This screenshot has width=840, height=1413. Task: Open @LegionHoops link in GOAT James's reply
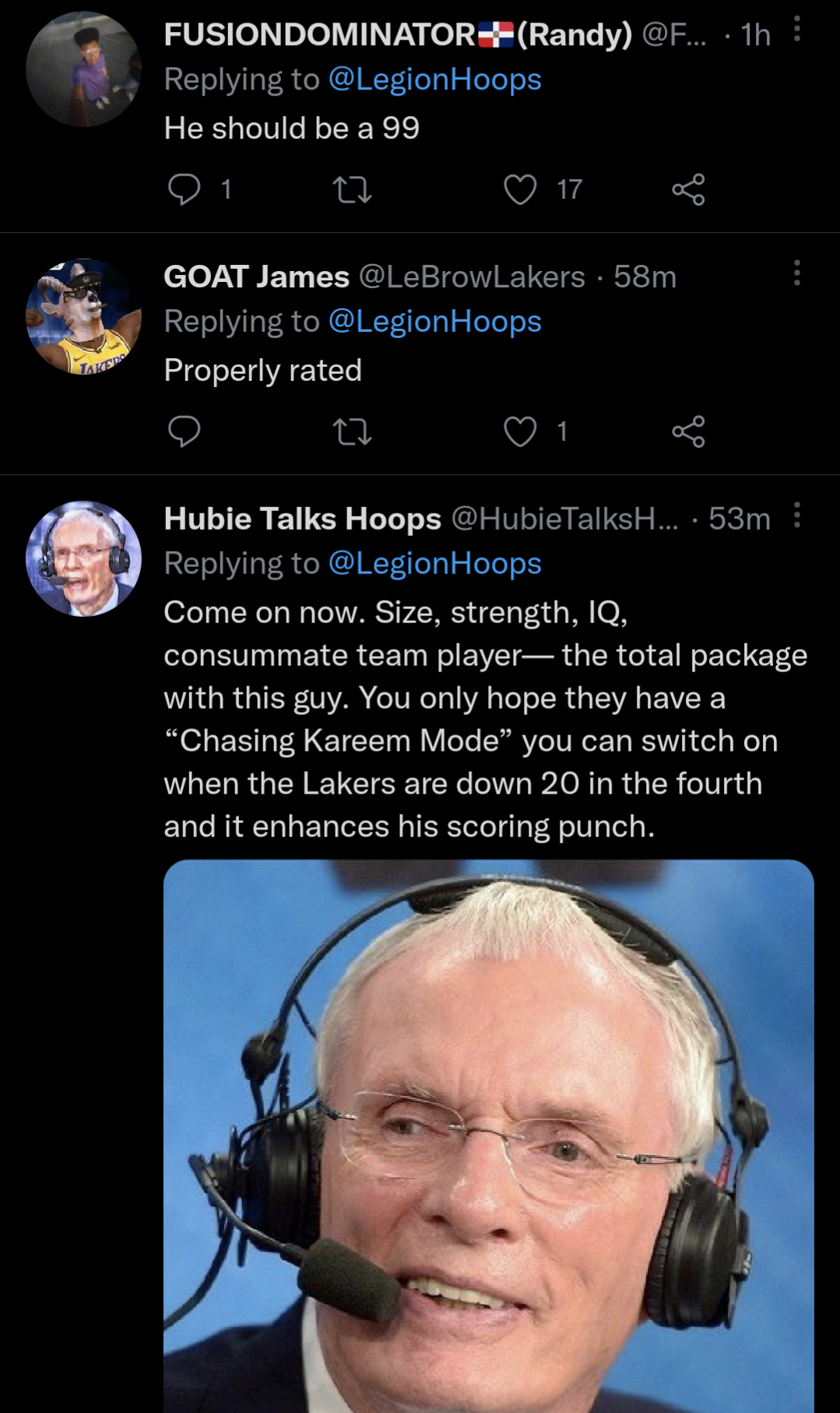tap(434, 322)
